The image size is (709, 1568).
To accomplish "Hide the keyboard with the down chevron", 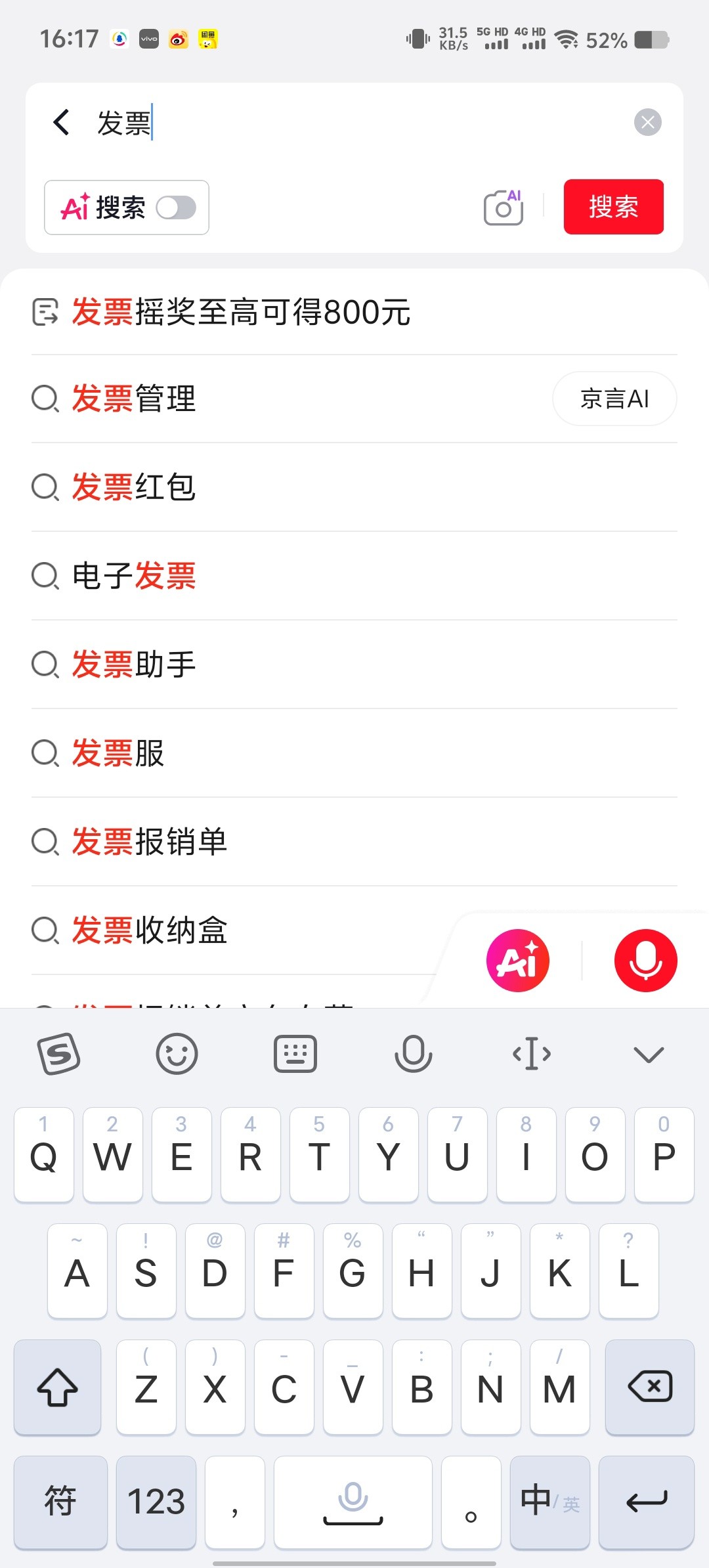I will pyautogui.click(x=649, y=1055).
